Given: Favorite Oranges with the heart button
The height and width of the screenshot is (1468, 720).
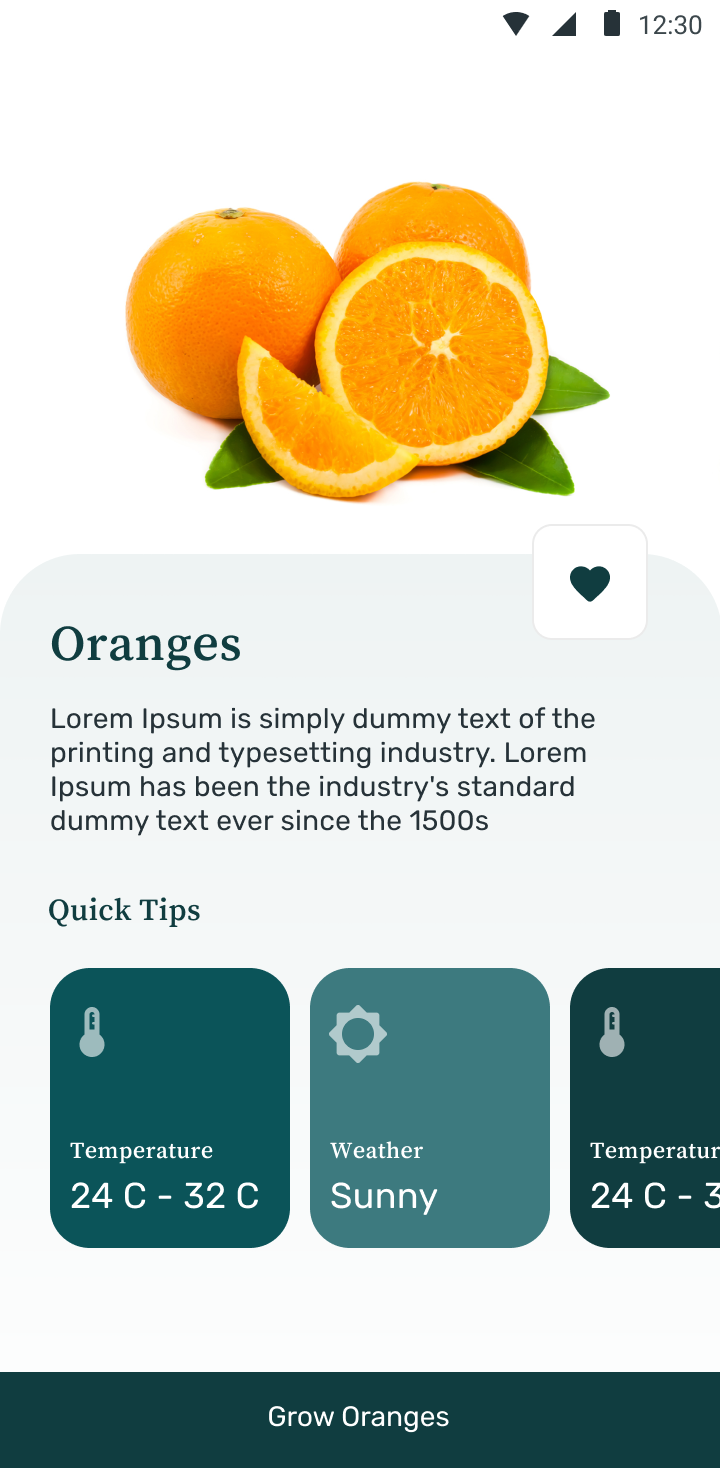Looking at the screenshot, I should 590,582.
